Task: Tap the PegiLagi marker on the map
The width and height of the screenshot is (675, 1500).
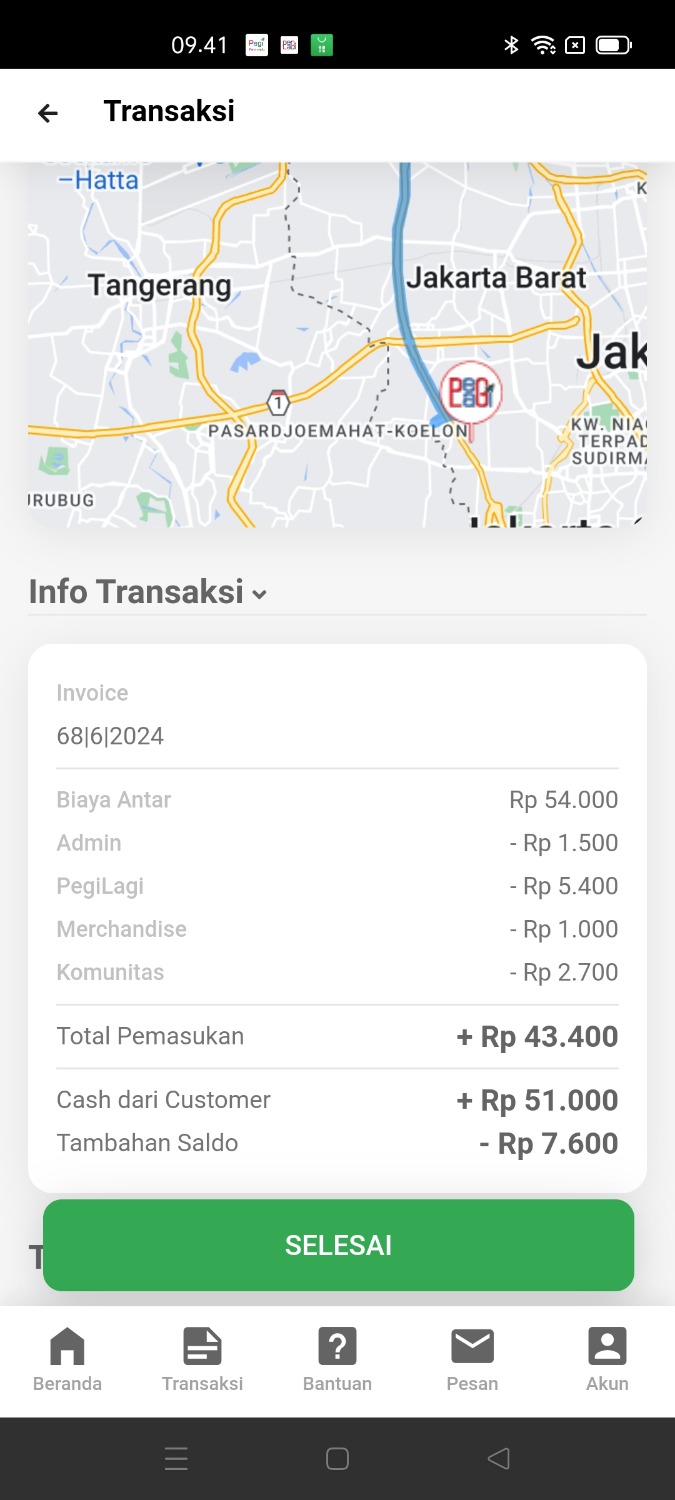Action: coord(470,393)
